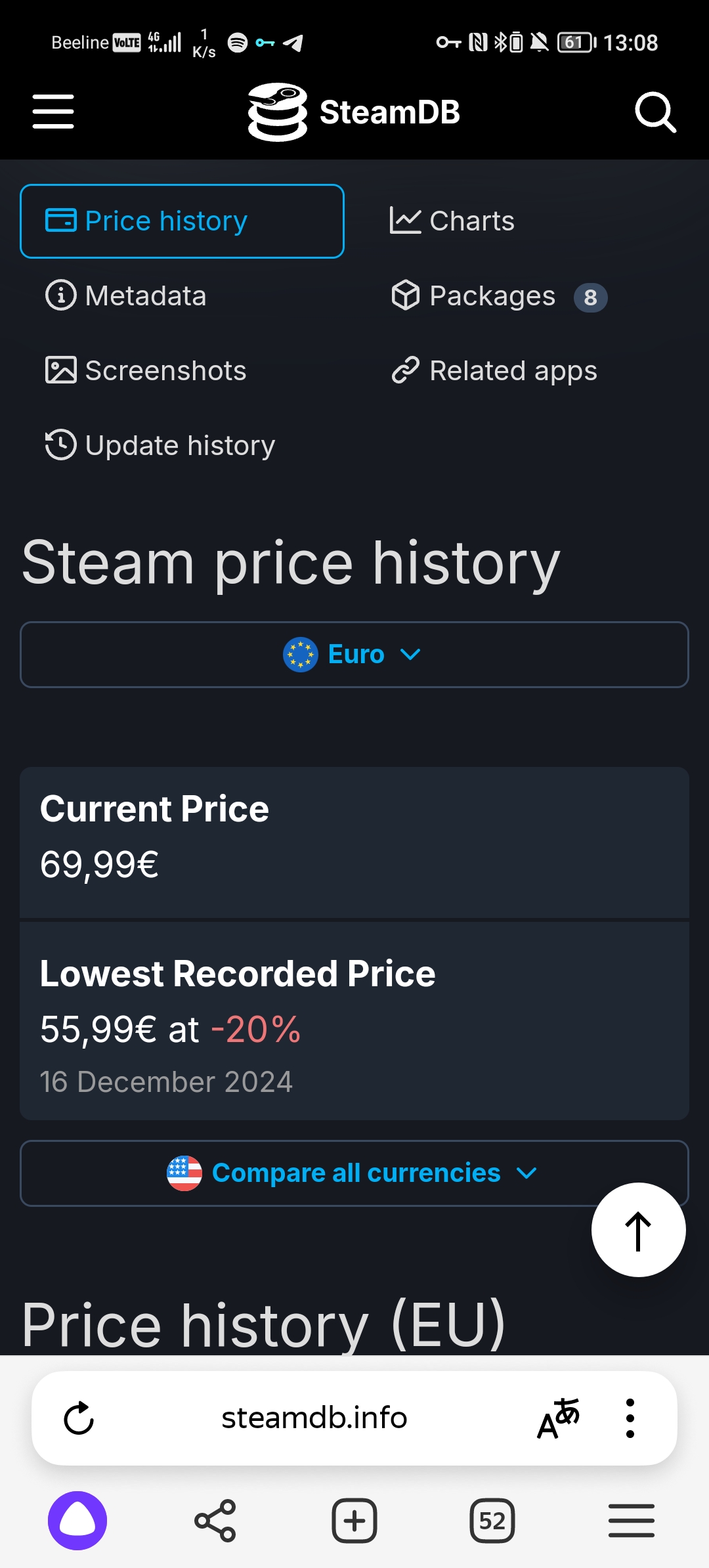Open the Metadata tab
This screenshot has height=1568, width=709.
tap(126, 296)
